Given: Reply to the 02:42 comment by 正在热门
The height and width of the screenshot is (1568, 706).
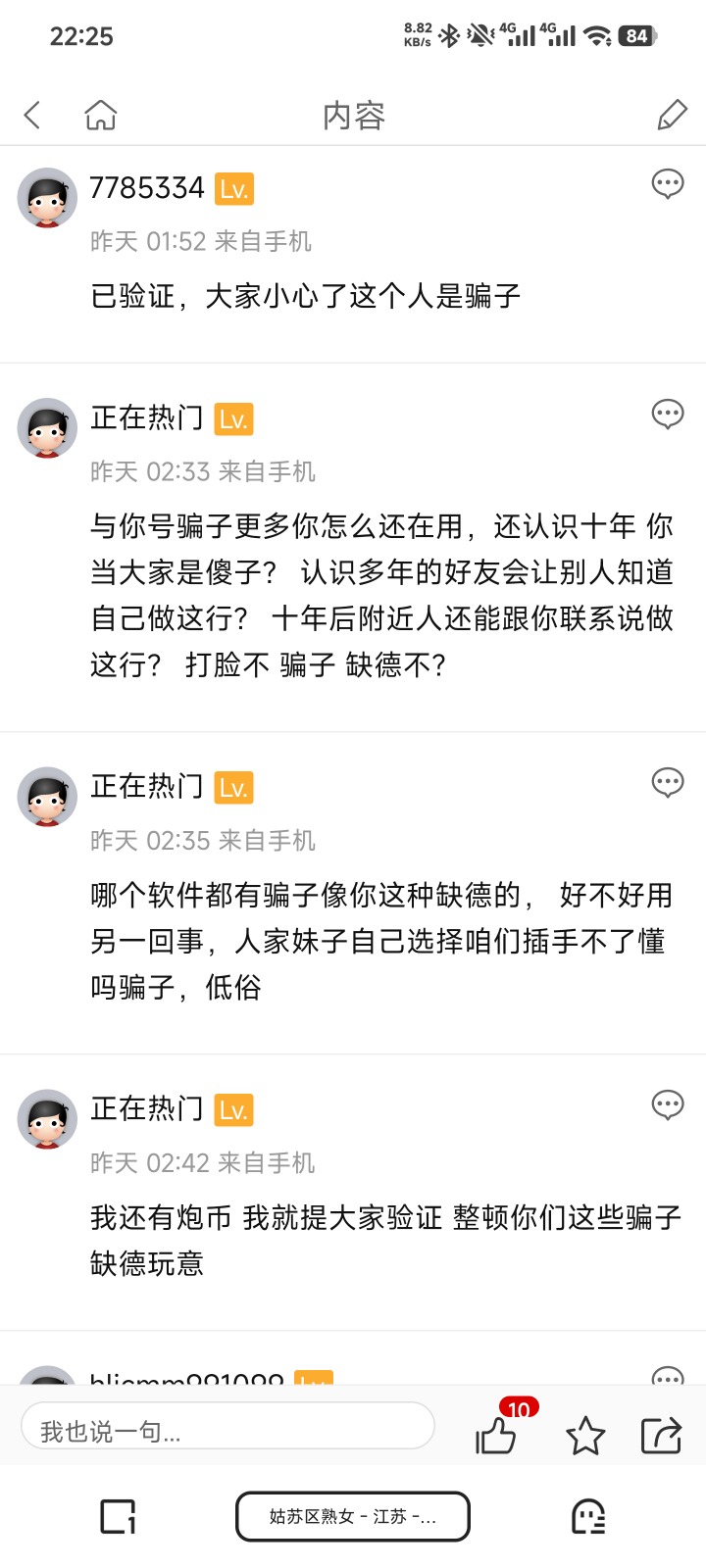Looking at the screenshot, I should pyautogui.click(x=668, y=1105).
